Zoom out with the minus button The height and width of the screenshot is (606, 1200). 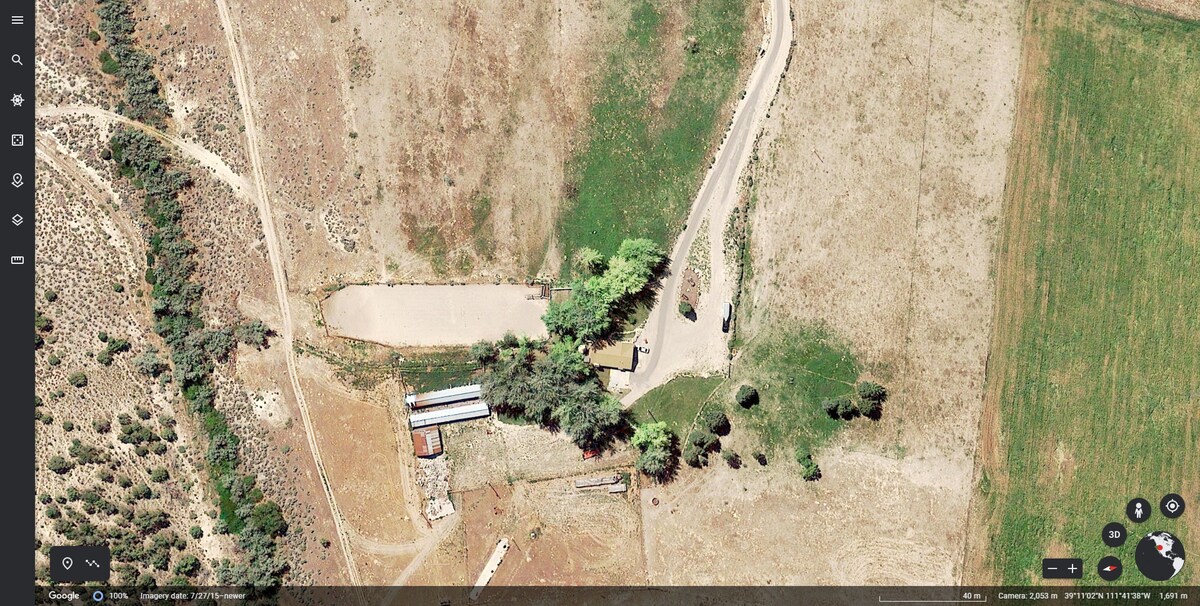click(1051, 569)
